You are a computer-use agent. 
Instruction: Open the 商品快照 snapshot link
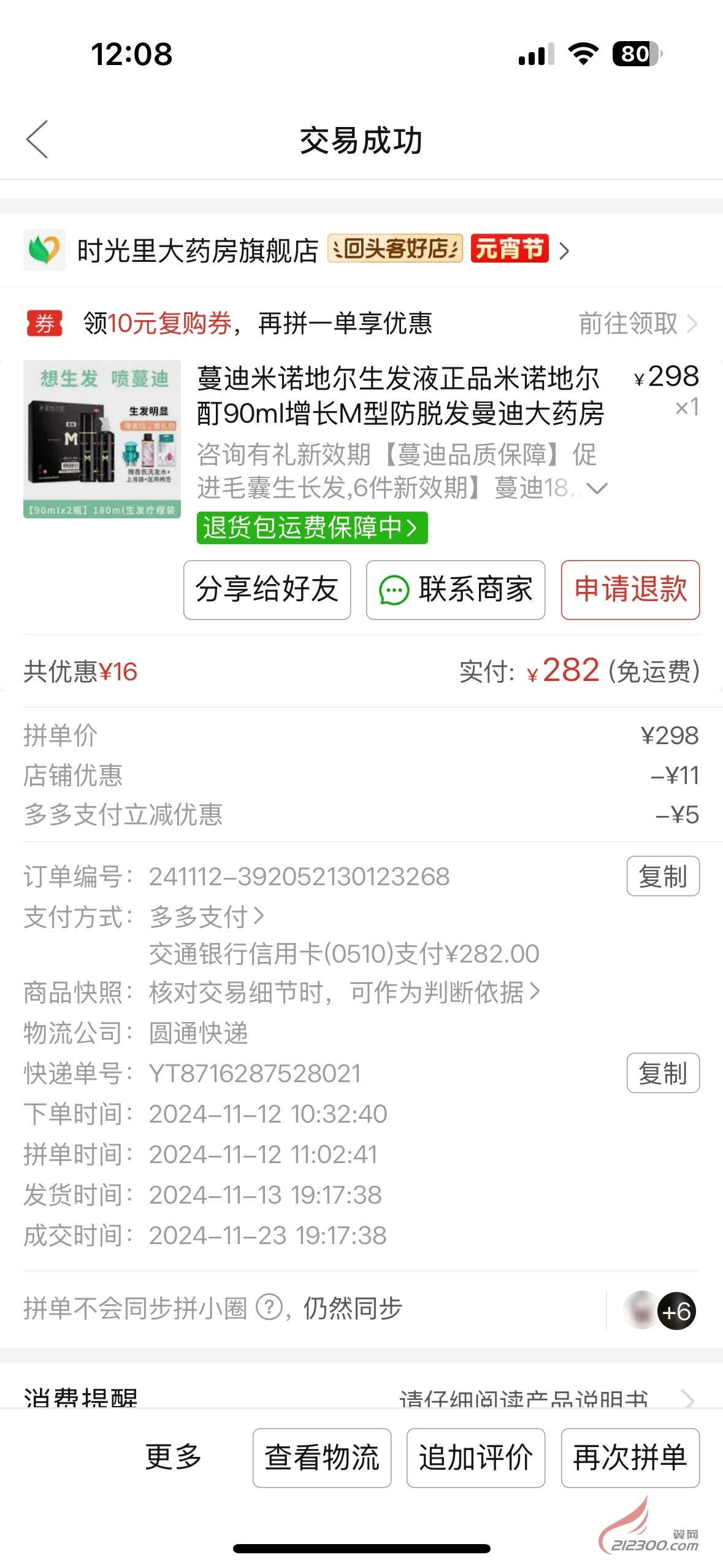coord(343,992)
